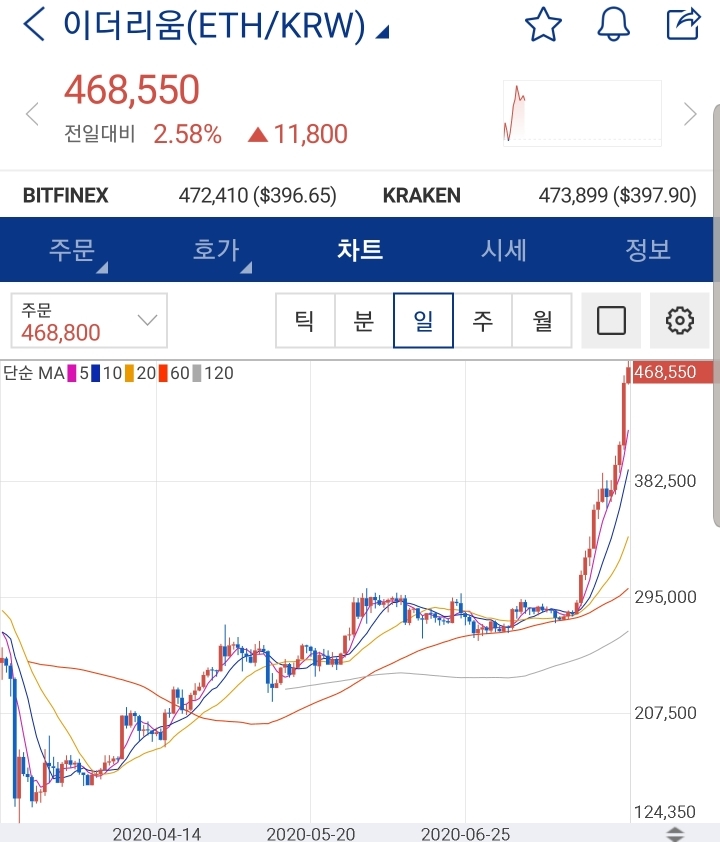Select the 분 minute interval button

click(x=363, y=320)
